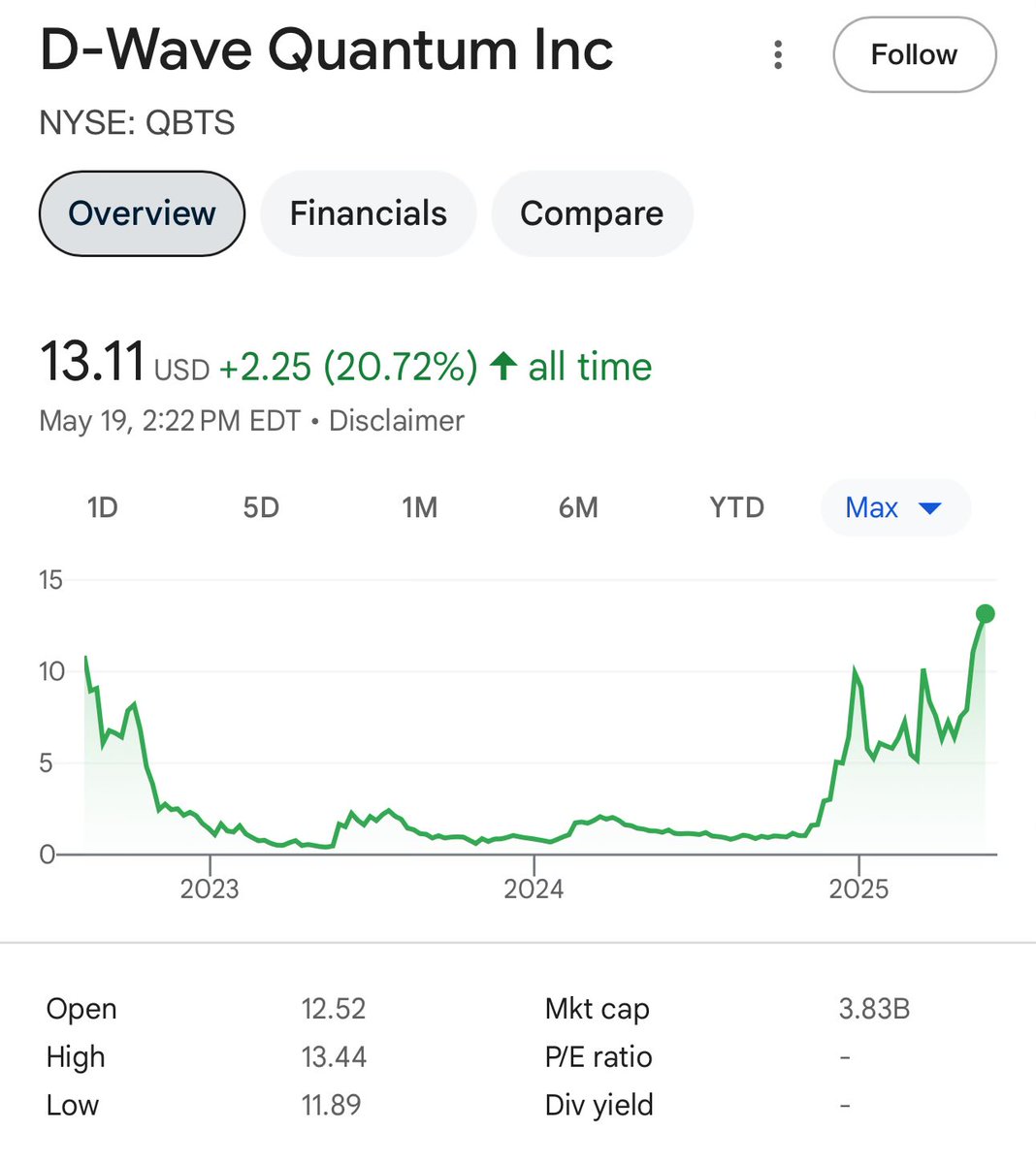
Task: Select the 5D time range
Action: pos(261,507)
